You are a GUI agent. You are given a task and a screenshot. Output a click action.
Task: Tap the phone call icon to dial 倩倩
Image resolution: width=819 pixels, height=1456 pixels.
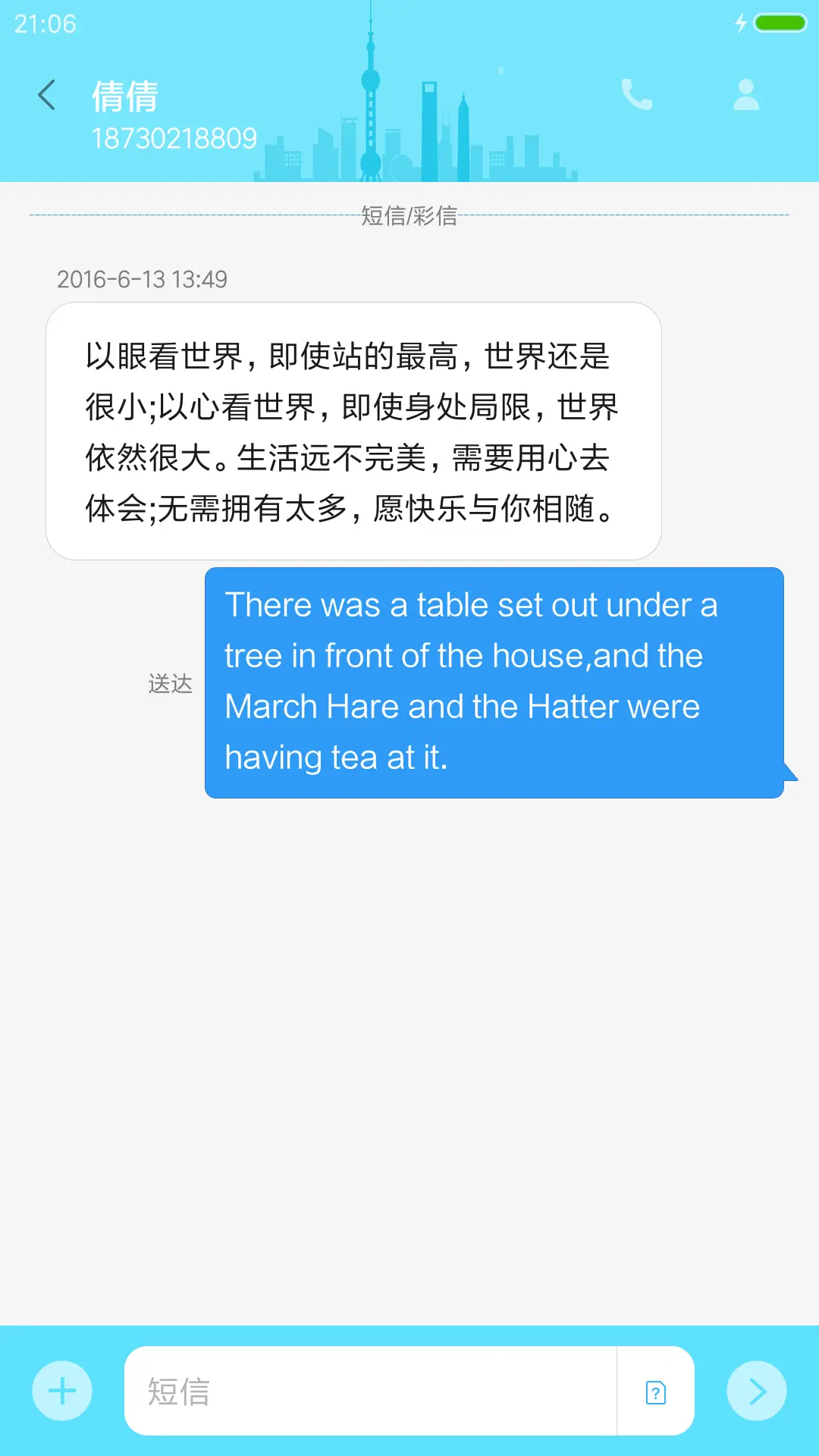(637, 93)
